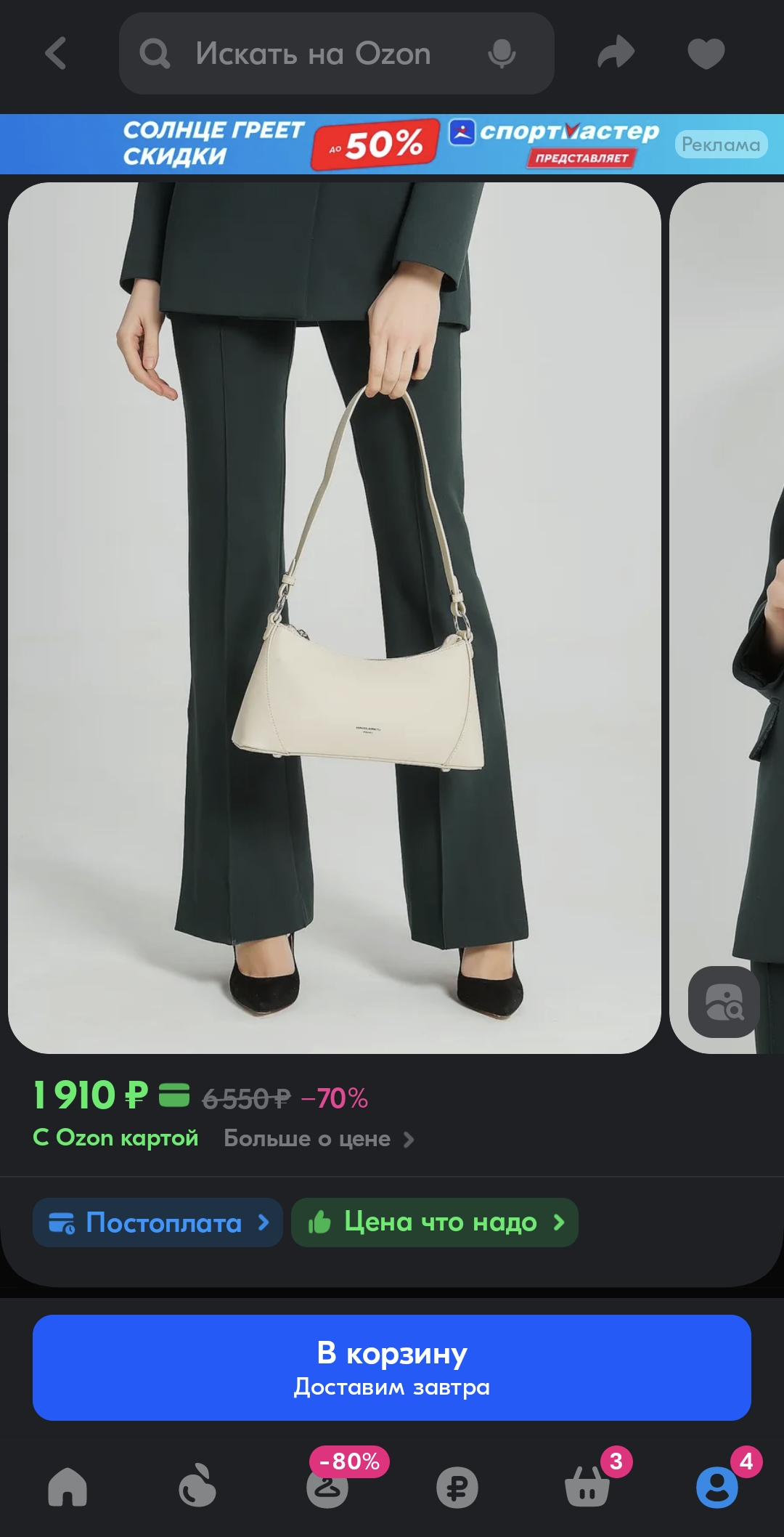Image resolution: width=784 pixels, height=1537 pixels.
Task: Share this product
Action: pos(616,52)
